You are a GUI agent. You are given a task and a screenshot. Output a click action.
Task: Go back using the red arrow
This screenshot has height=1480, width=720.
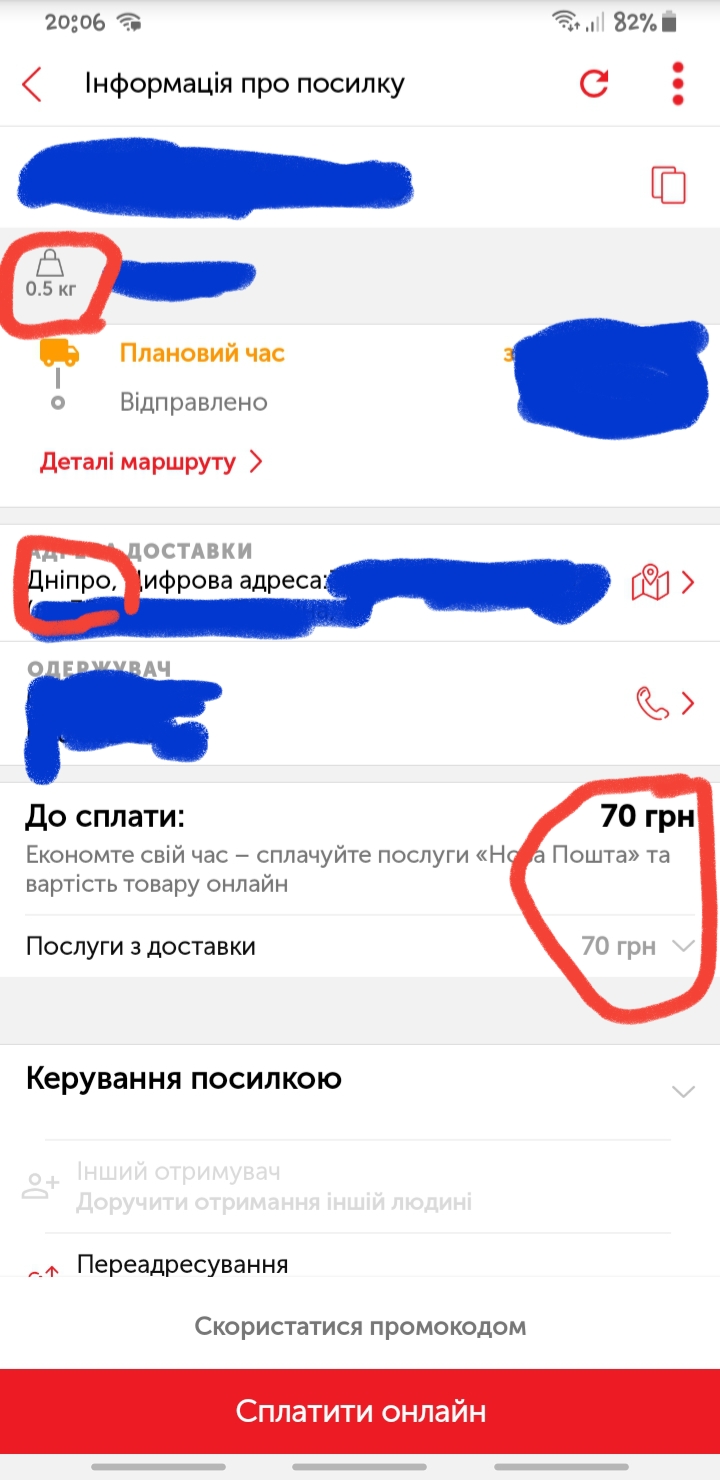coord(32,84)
